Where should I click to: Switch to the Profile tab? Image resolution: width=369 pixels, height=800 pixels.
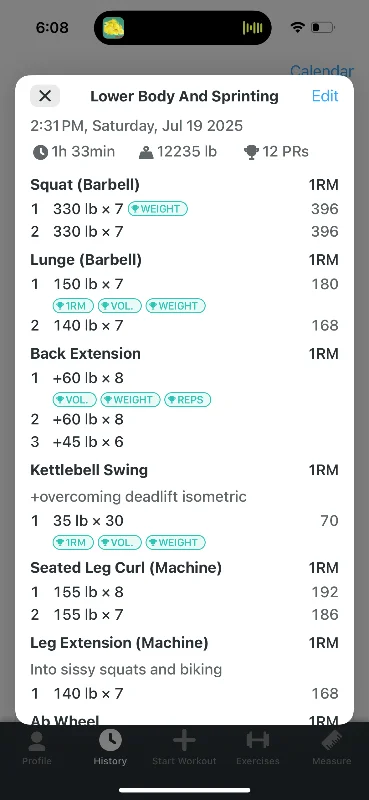click(37, 747)
